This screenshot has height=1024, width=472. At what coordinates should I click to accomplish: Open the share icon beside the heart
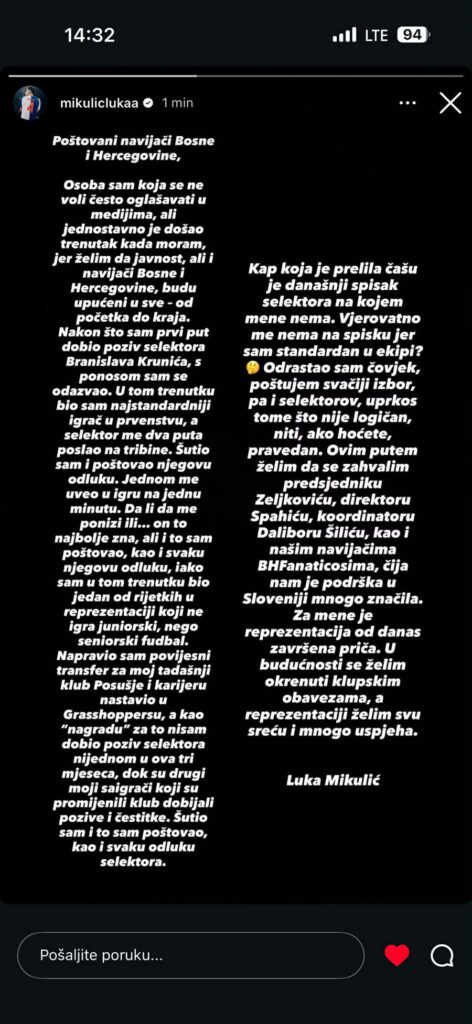[442, 955]
